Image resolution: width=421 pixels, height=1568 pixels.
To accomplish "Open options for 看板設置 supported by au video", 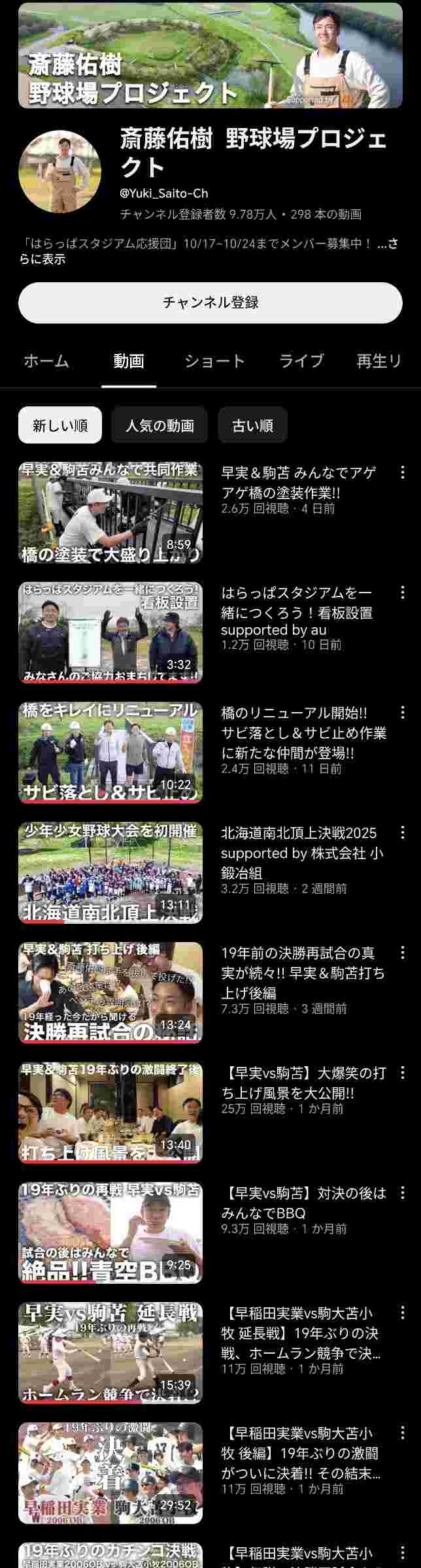I will pyautogui.click(x=403, y=593).
